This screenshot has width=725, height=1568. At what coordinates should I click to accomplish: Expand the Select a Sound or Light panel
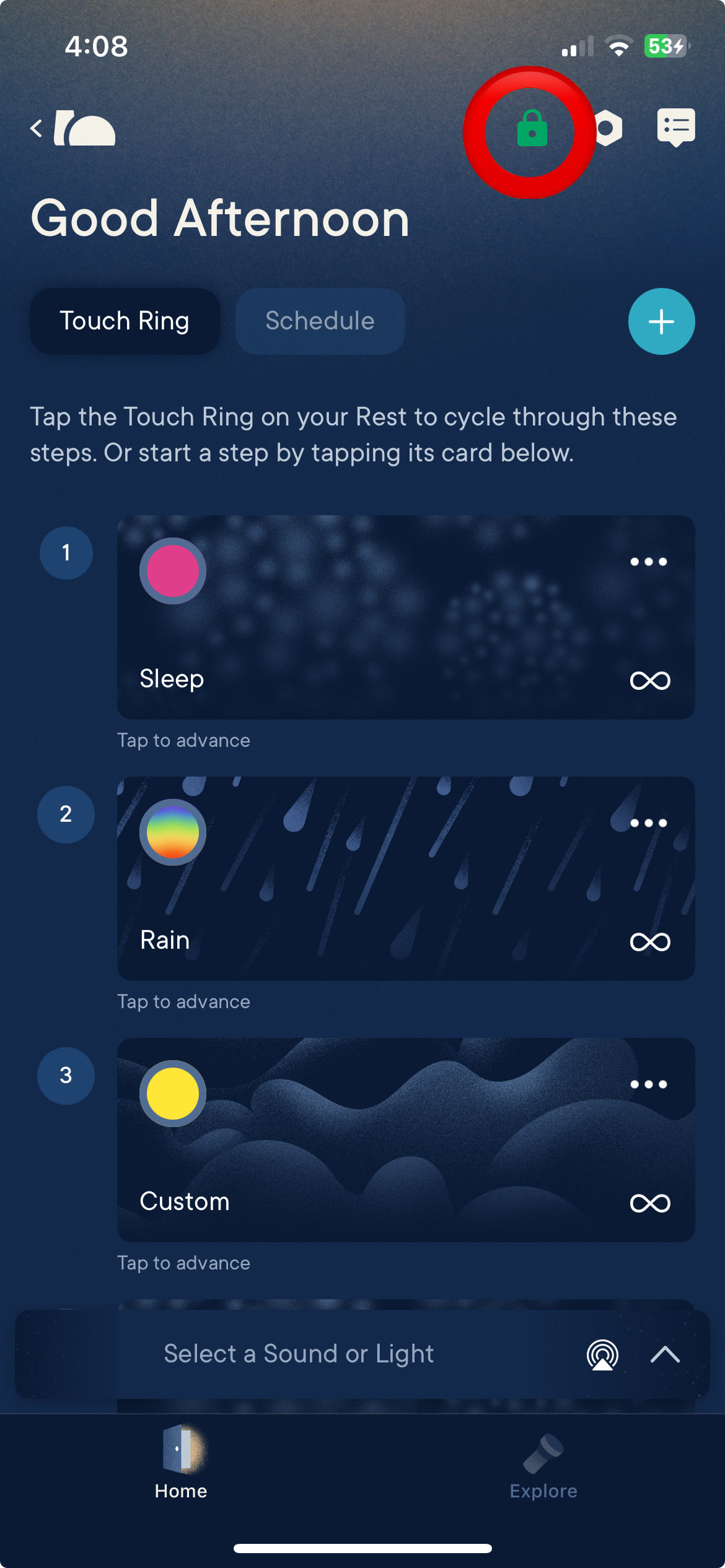click(x=665, y=1354)
